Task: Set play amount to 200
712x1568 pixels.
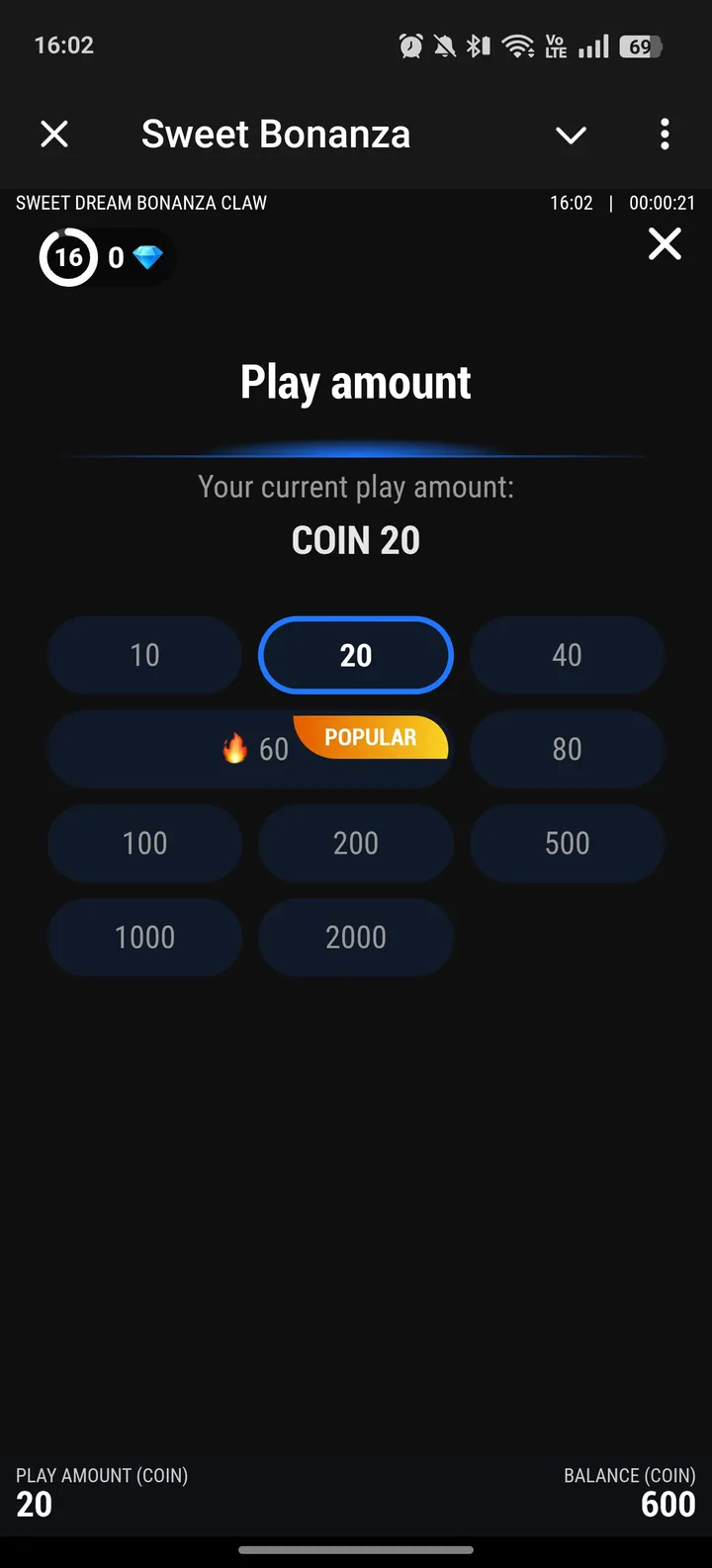Action: click(356, 843)
